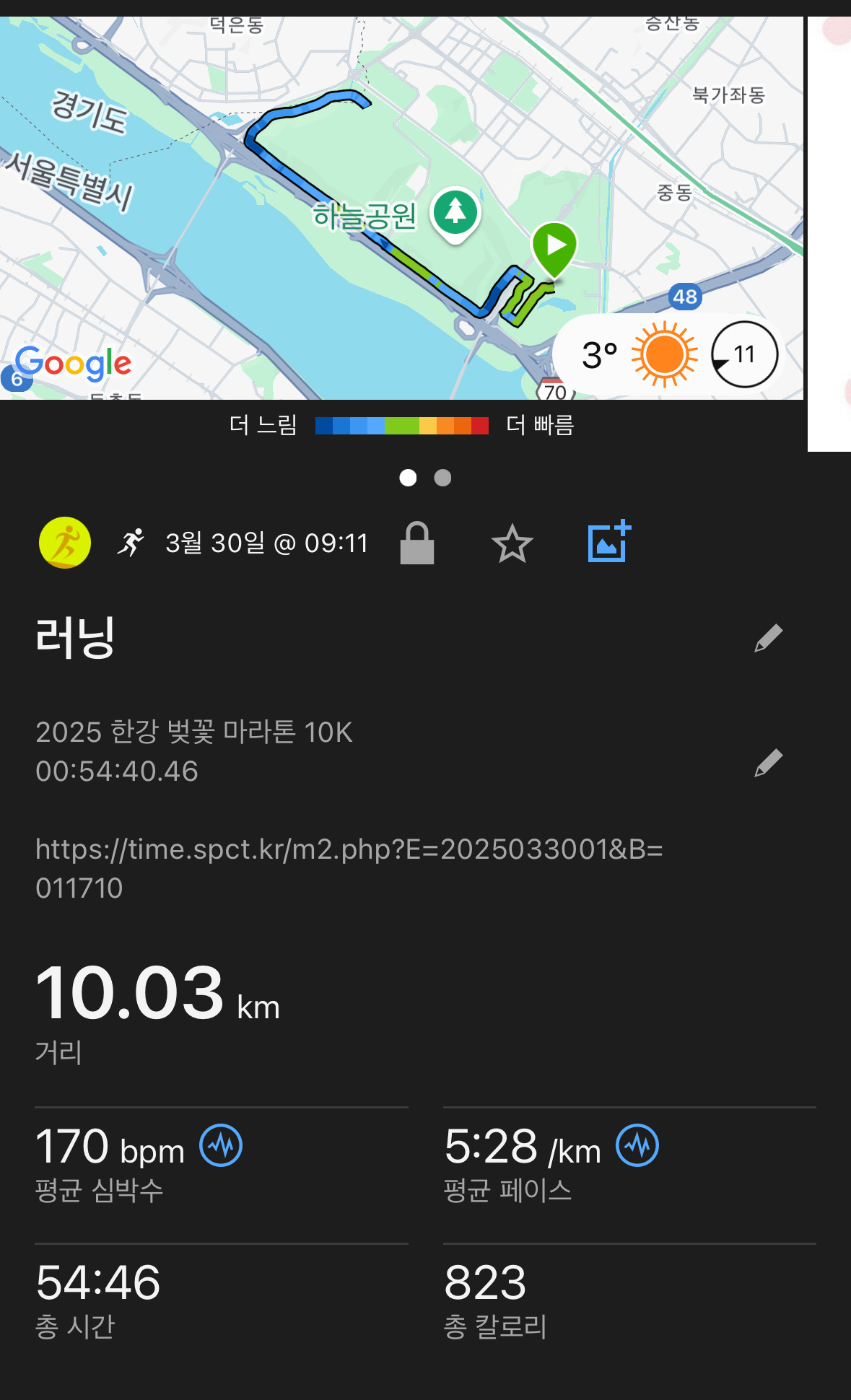Image resolution: width=851 pixels, height=1400 pixels.
Task: Open the yellow runner profile icon
Action: [65, 543]
